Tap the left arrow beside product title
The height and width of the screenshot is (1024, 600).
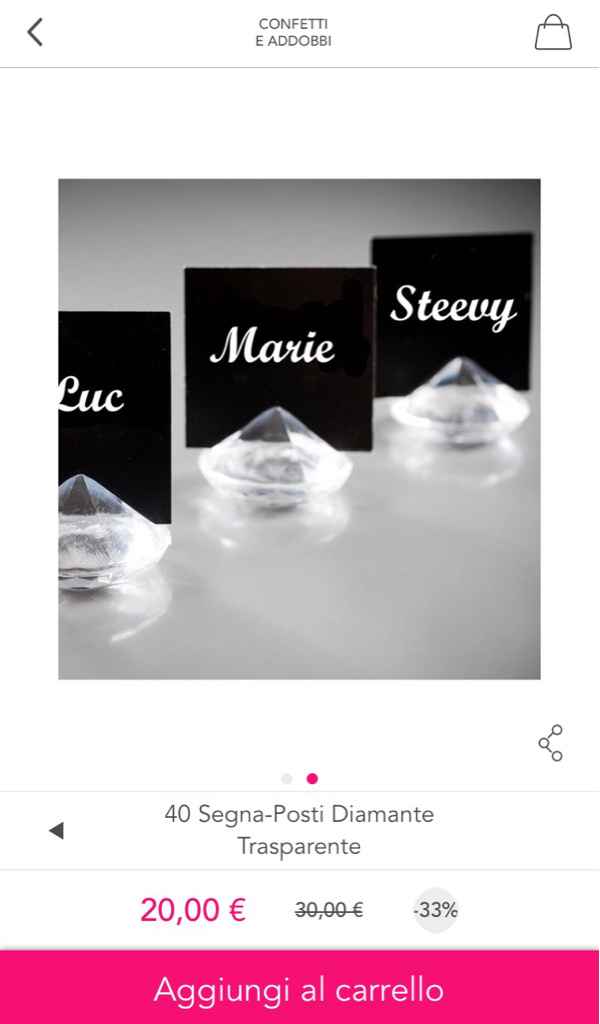click(x=56, y=830)
